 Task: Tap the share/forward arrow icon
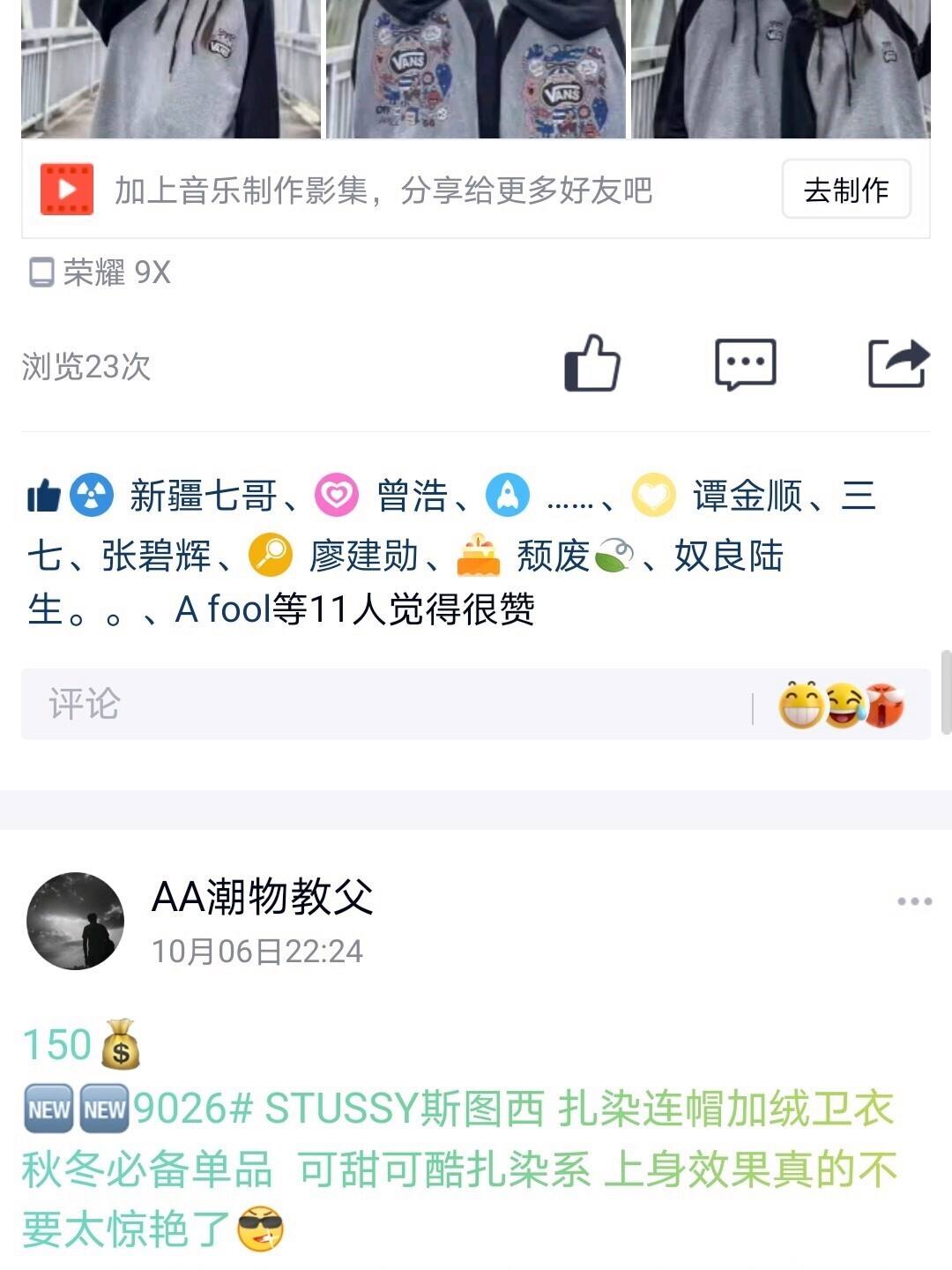[x=899, y=362]
